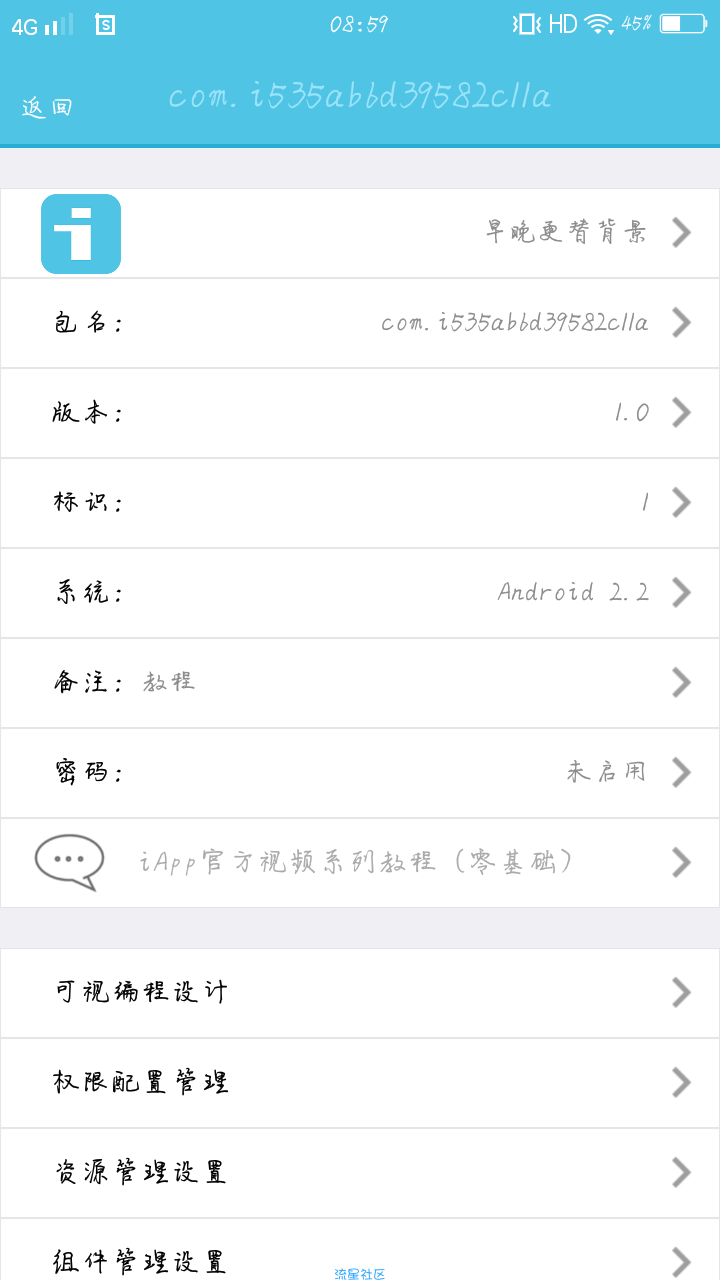Viewport: 720px width, 1280px height.
Task: Edit the 包名 package name row
Action: [x=360, y=323]
